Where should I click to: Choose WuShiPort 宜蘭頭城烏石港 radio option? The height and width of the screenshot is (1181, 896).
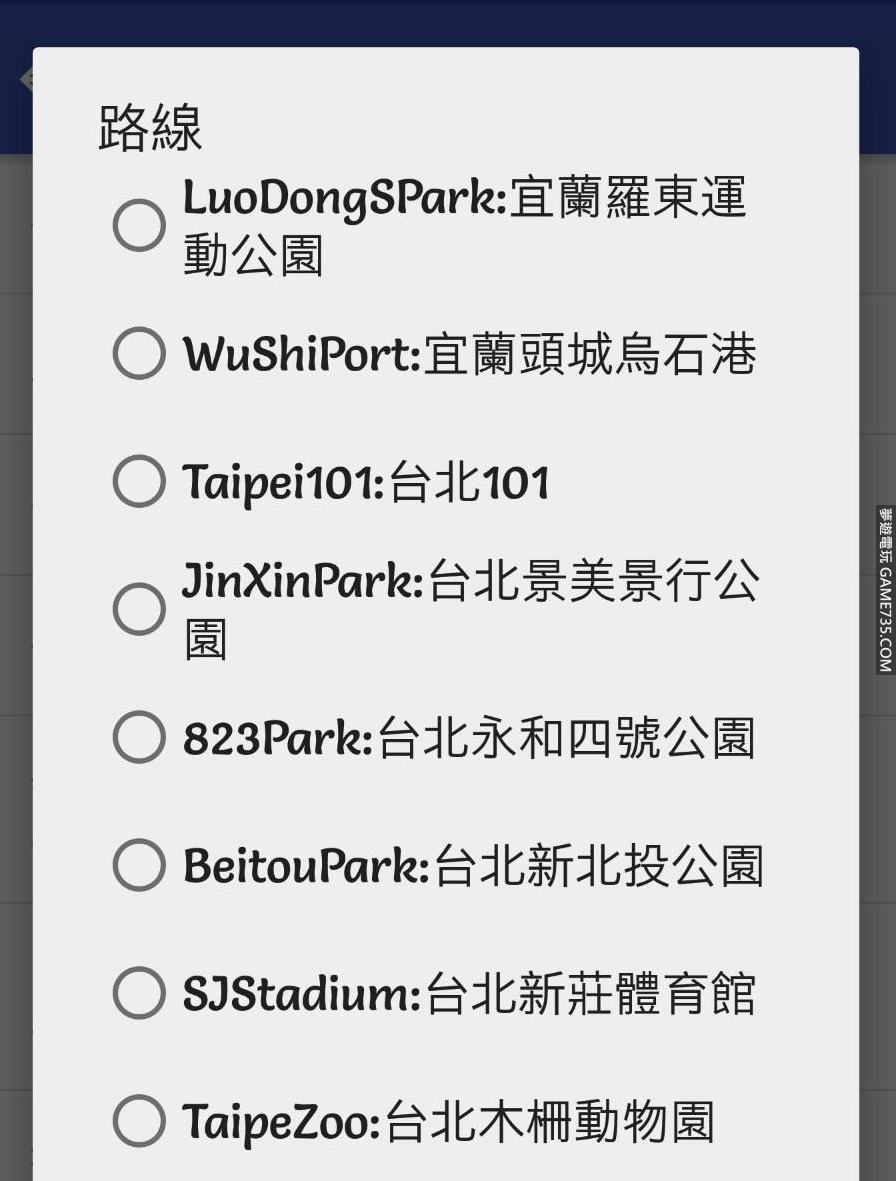click(x=139, y=353)
